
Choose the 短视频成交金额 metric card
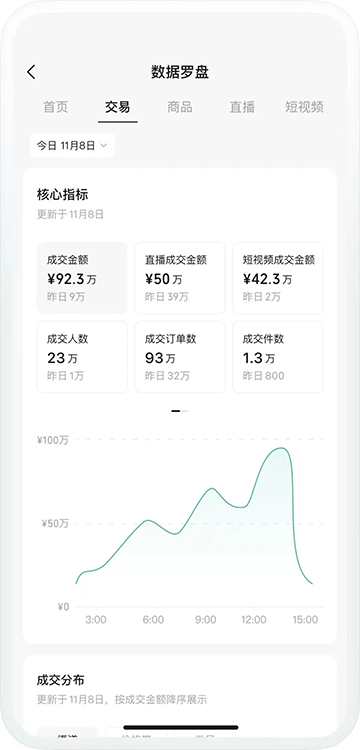[278, 278]
